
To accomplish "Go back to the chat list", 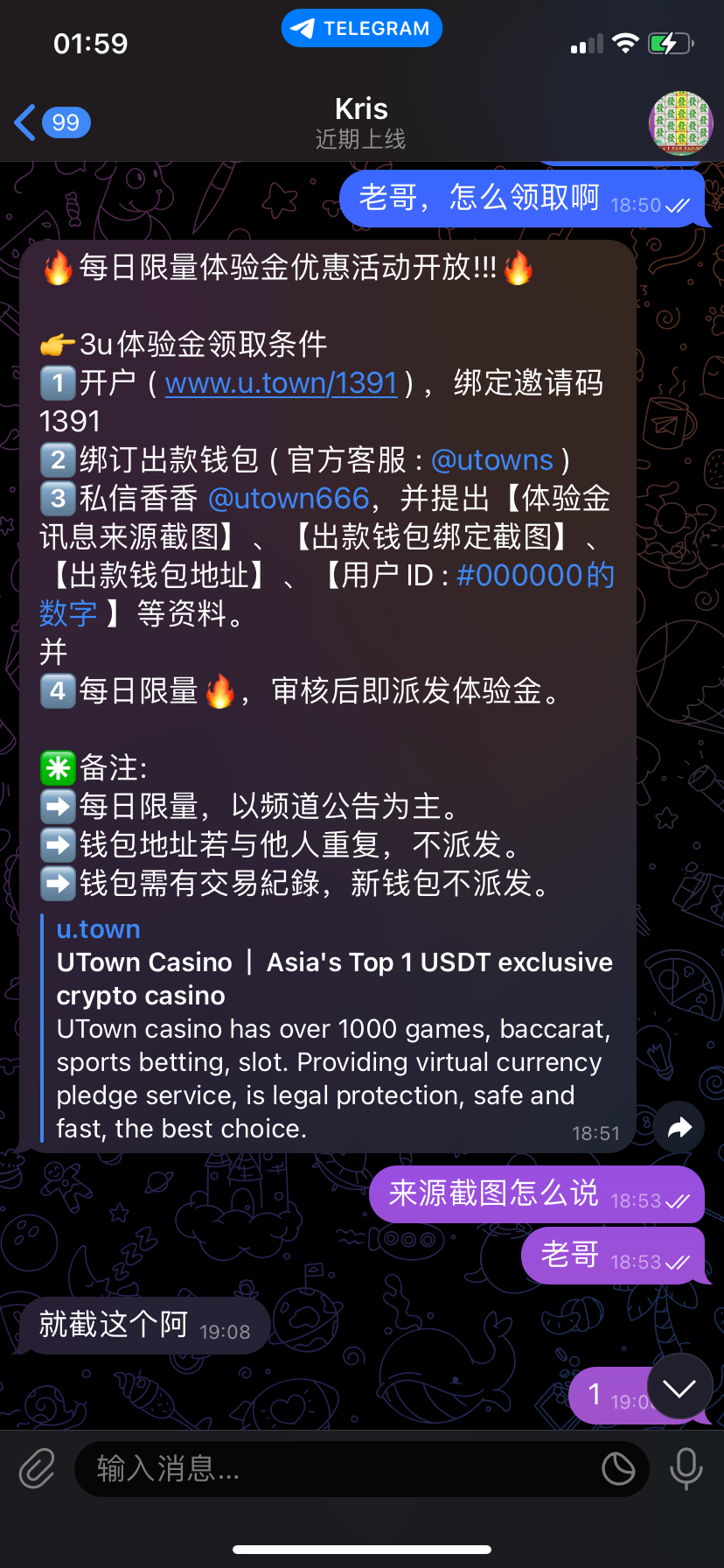I will pos(51,122).
